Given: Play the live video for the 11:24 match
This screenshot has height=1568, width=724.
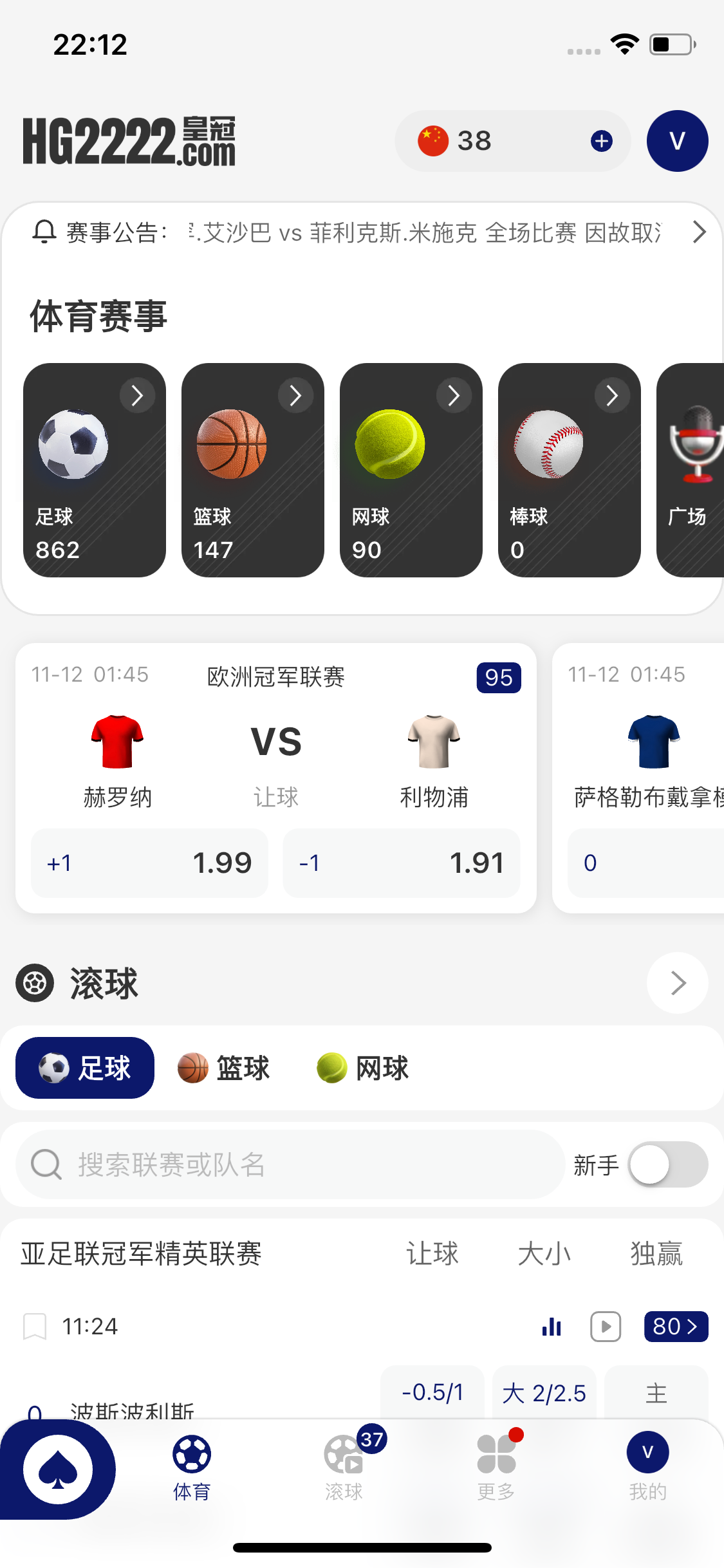Looking at the screenshot, I should click(x=605, y=1327).
